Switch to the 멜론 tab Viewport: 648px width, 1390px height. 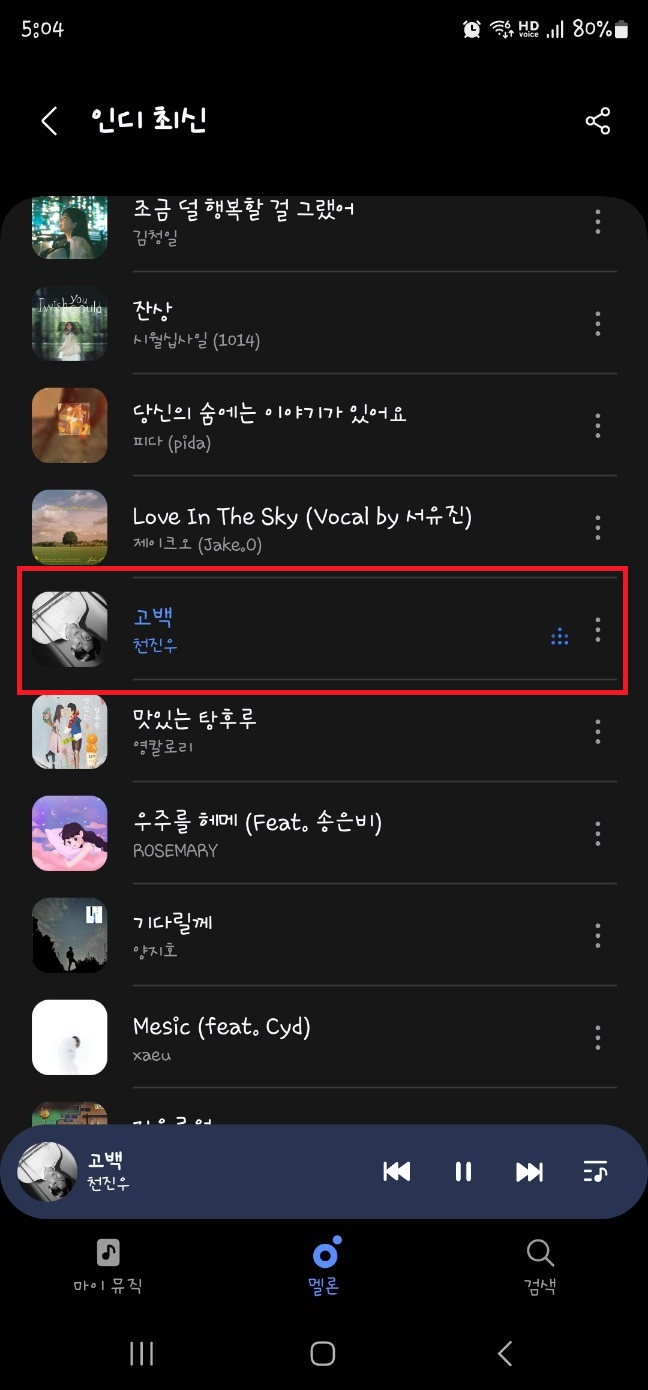(x=324, y=1265)
